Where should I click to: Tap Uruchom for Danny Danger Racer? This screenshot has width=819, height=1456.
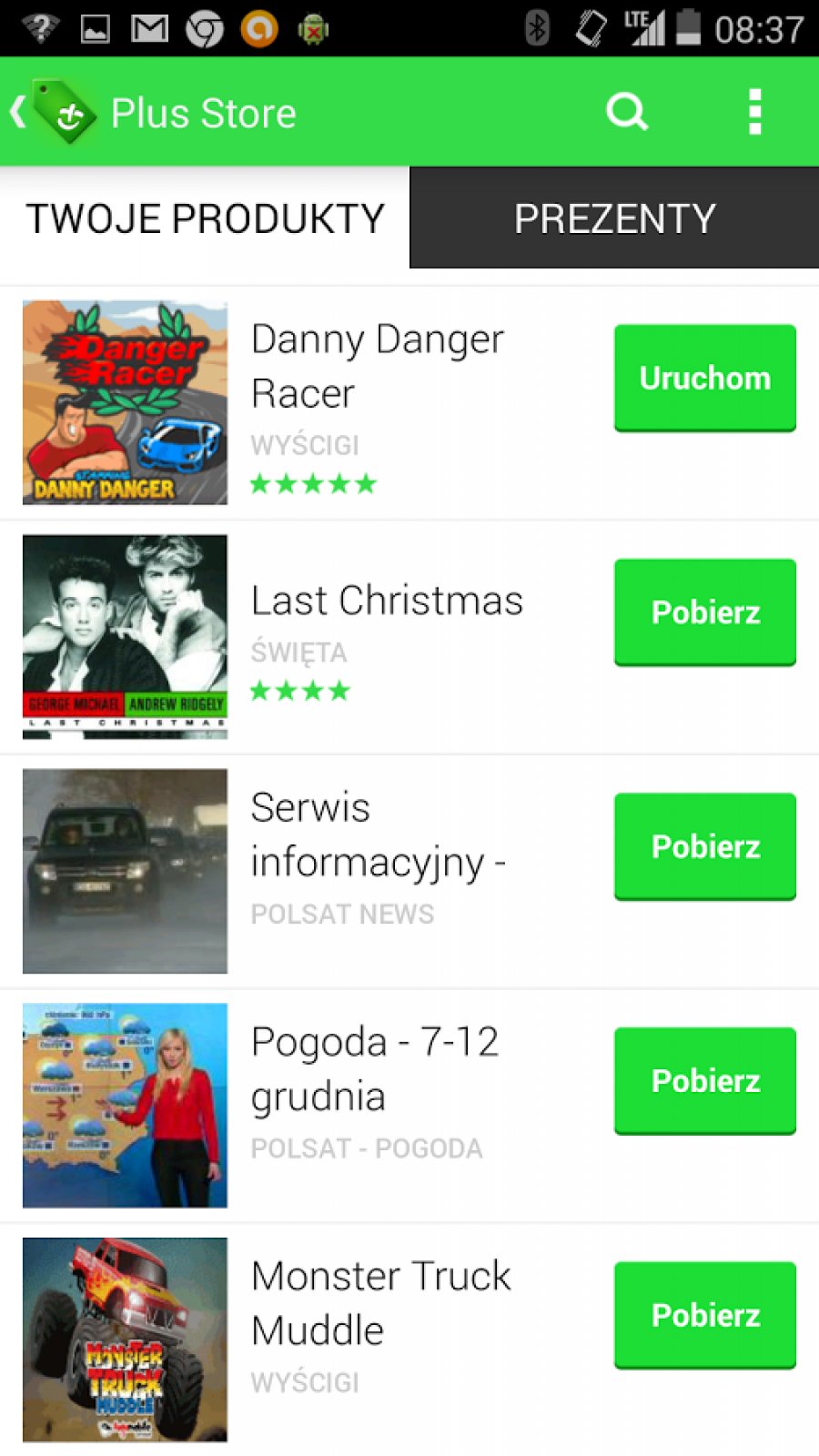pos(705,378)
